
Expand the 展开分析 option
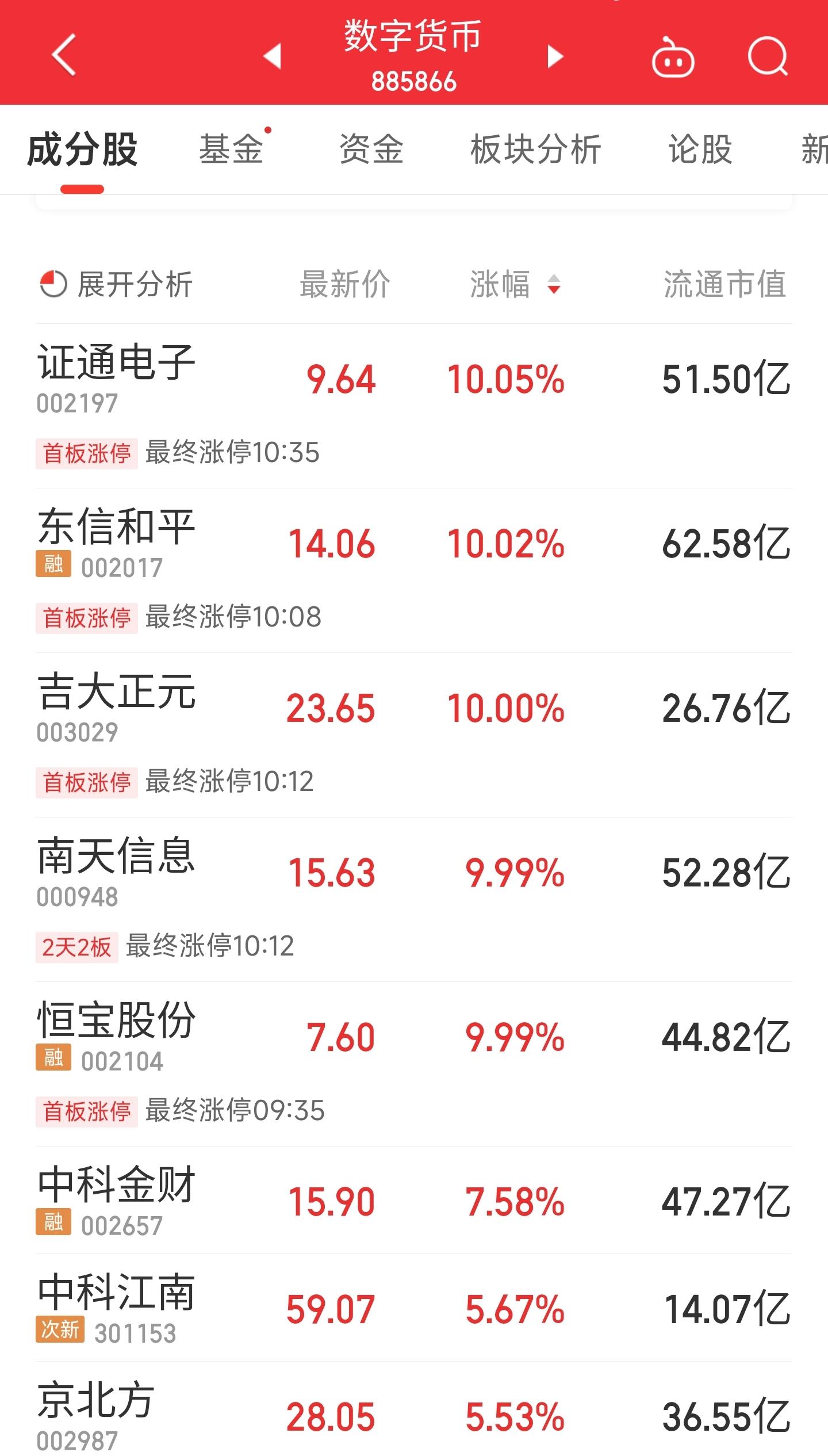[x=116, y=284]
